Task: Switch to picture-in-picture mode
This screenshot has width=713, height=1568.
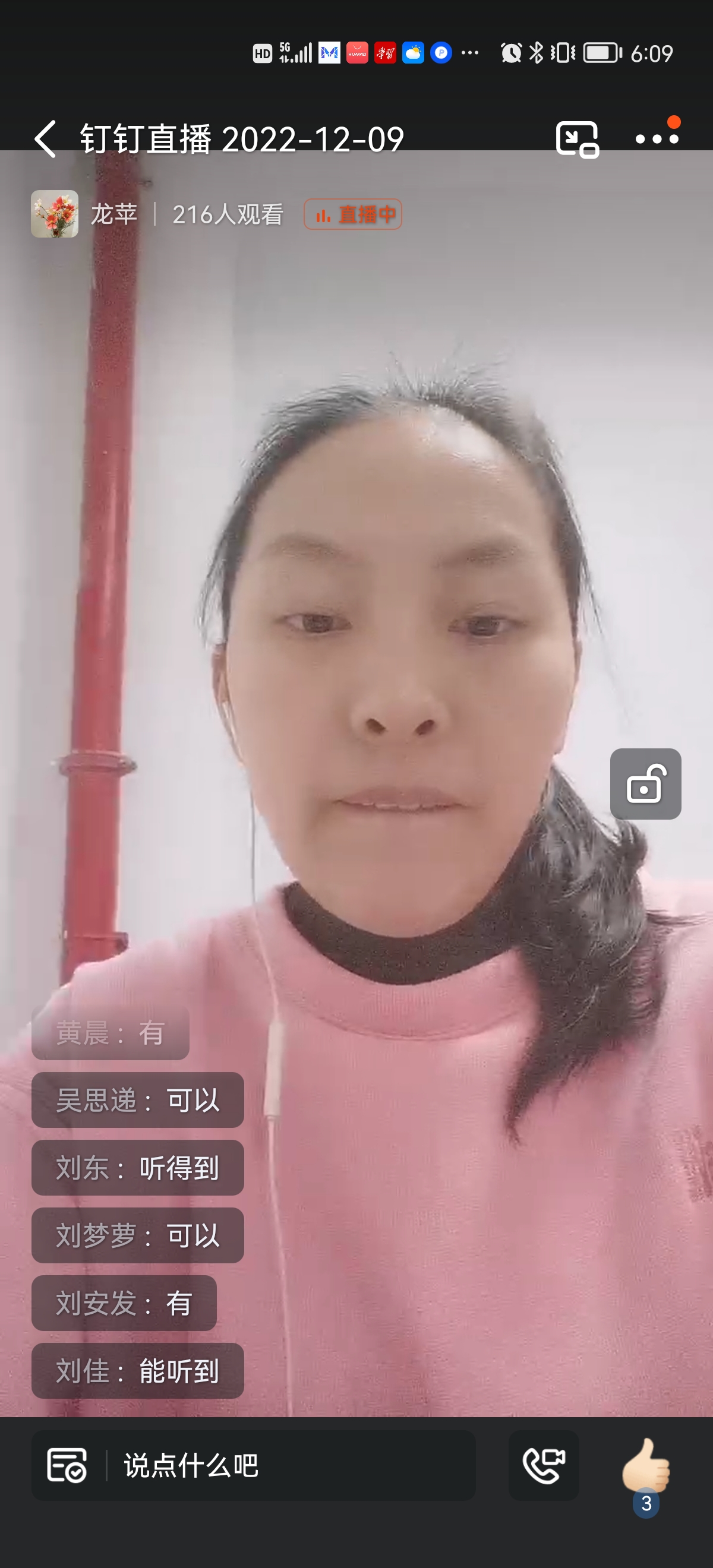Action: coord(576,140)
